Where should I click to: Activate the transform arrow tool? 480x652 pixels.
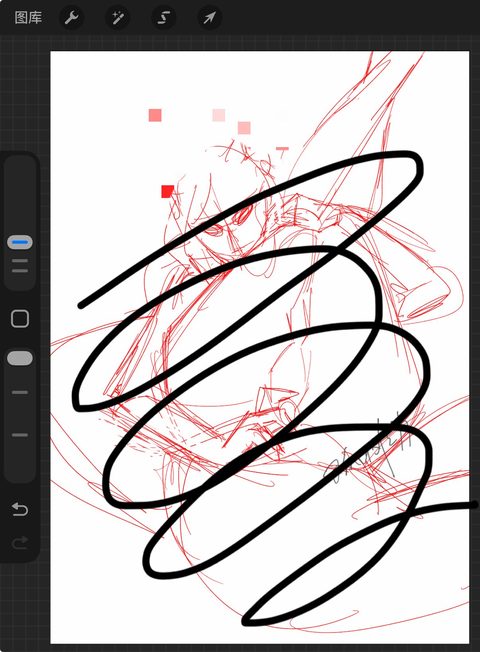(x=209, y=18)
